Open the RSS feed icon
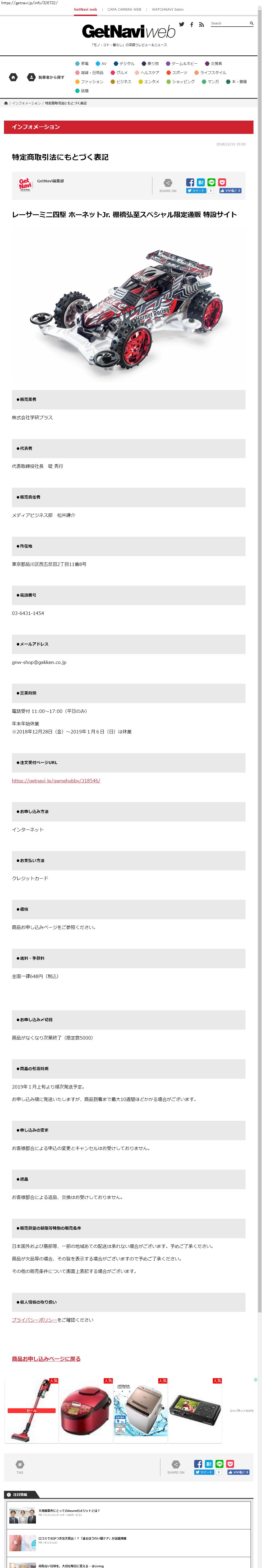This screenshot has width=262, height=1568. [x=201, y=24]
